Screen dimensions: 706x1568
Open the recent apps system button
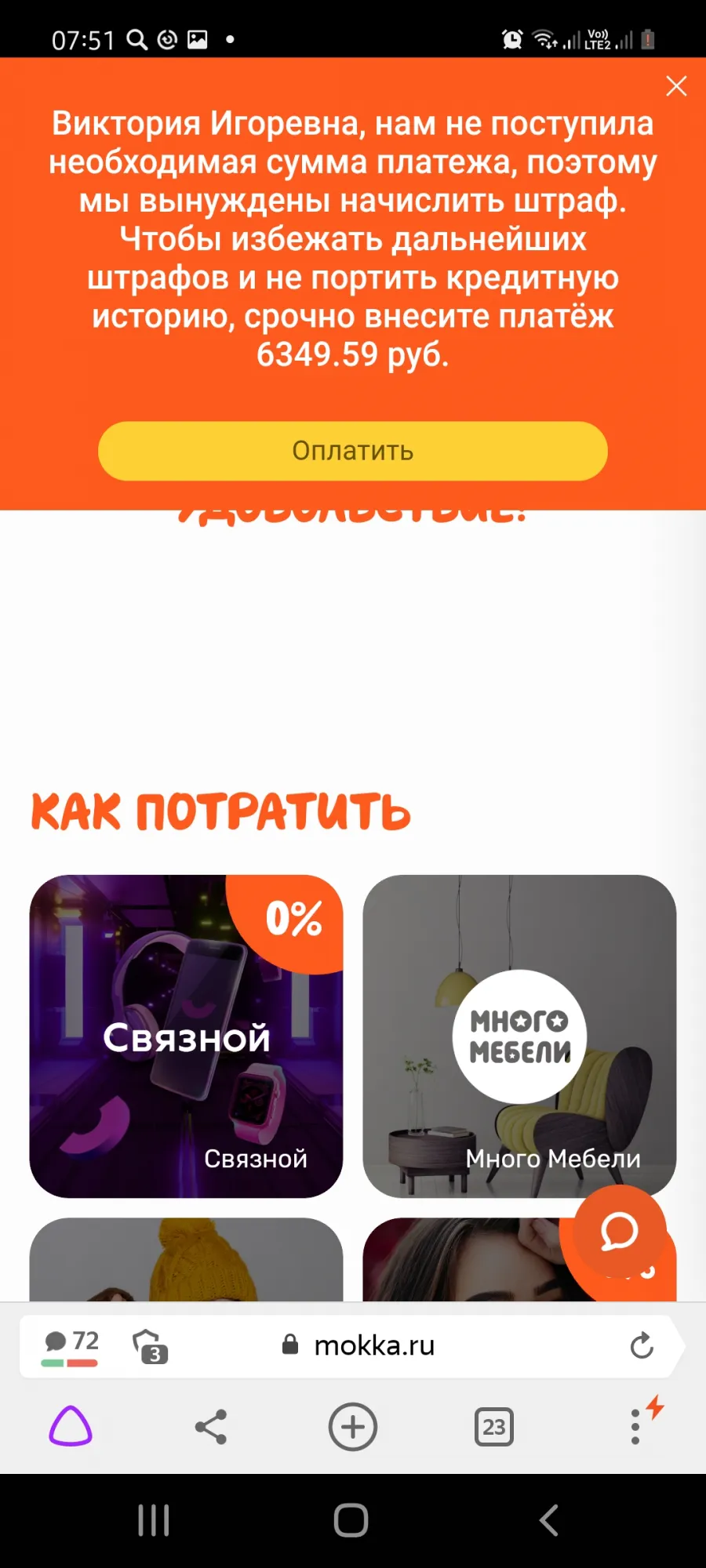click(154, 1521)
